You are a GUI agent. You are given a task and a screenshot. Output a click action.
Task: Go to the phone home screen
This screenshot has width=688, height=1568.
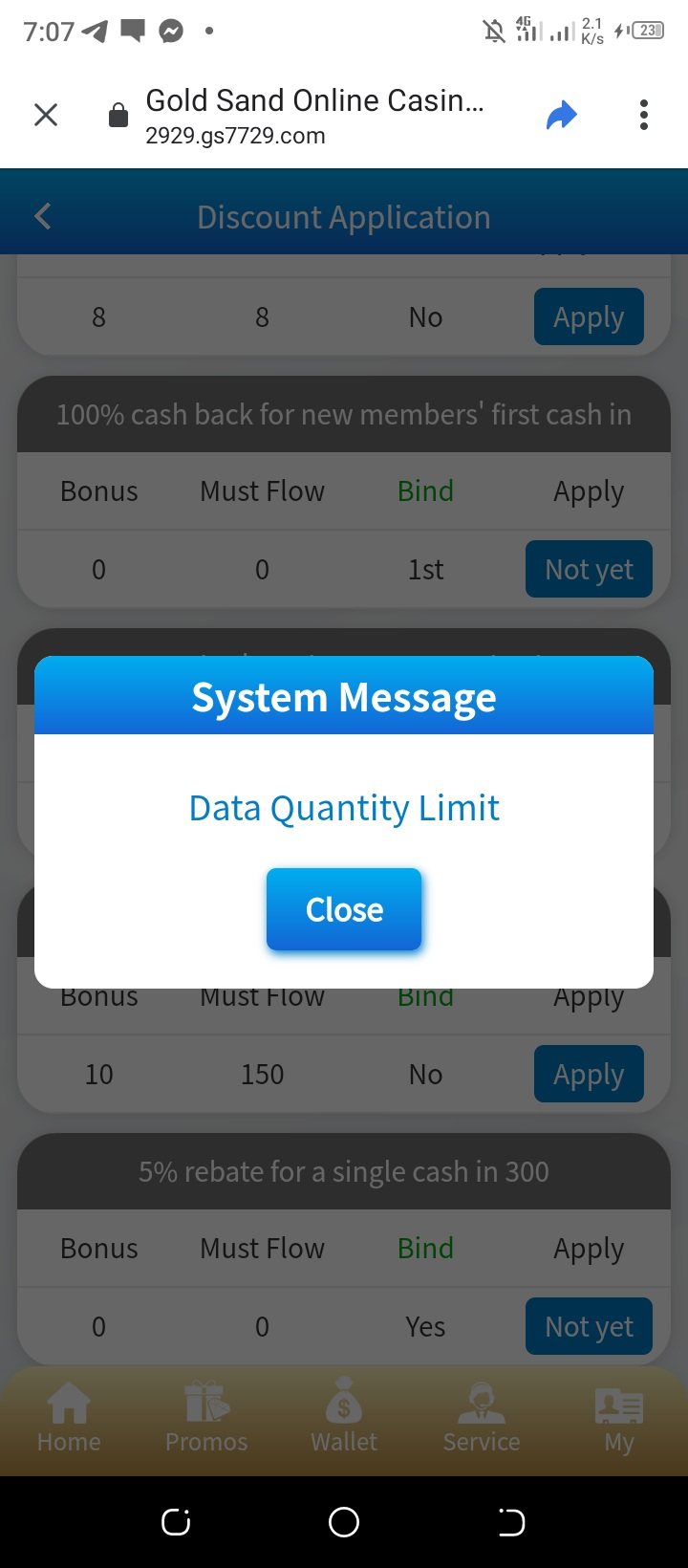(x=344, y=1522)
